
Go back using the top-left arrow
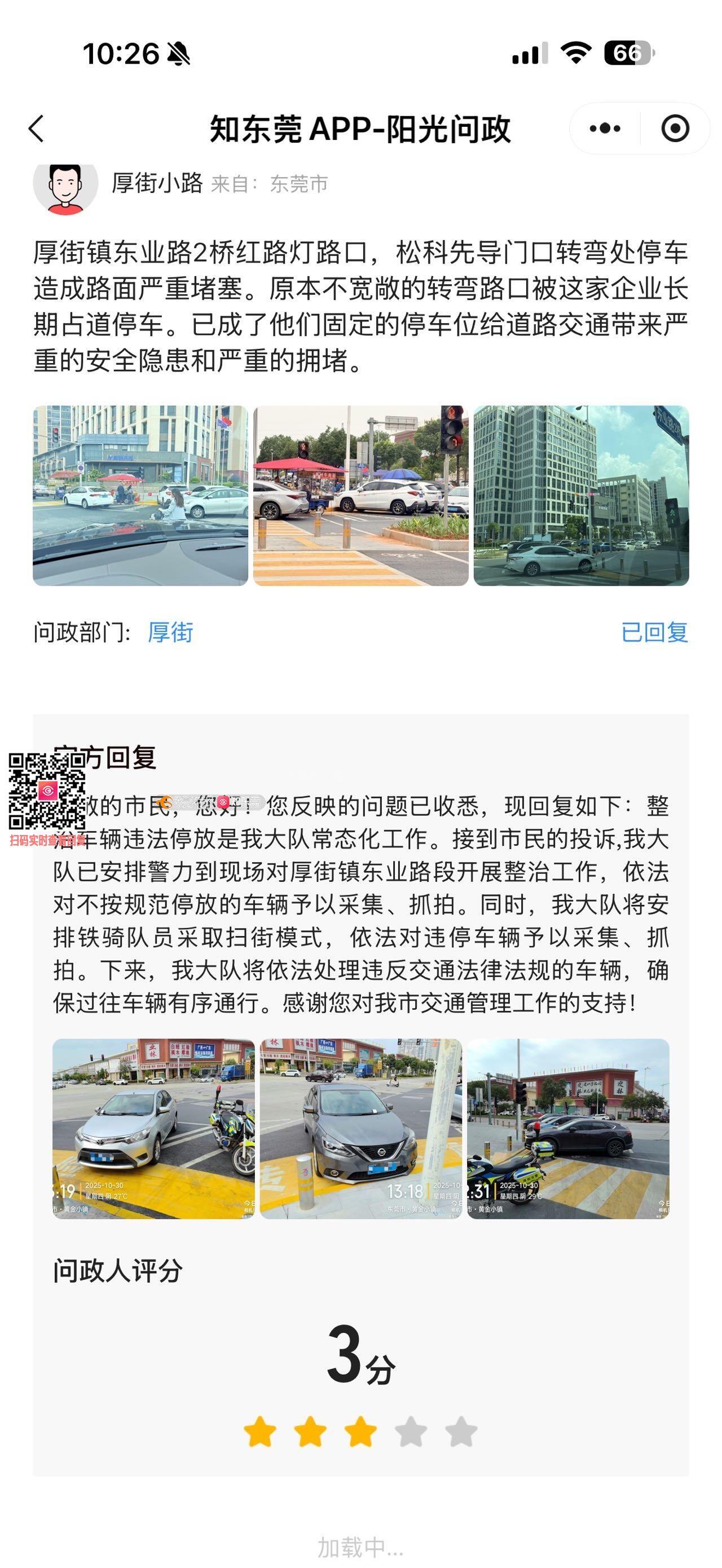point(37,129)
